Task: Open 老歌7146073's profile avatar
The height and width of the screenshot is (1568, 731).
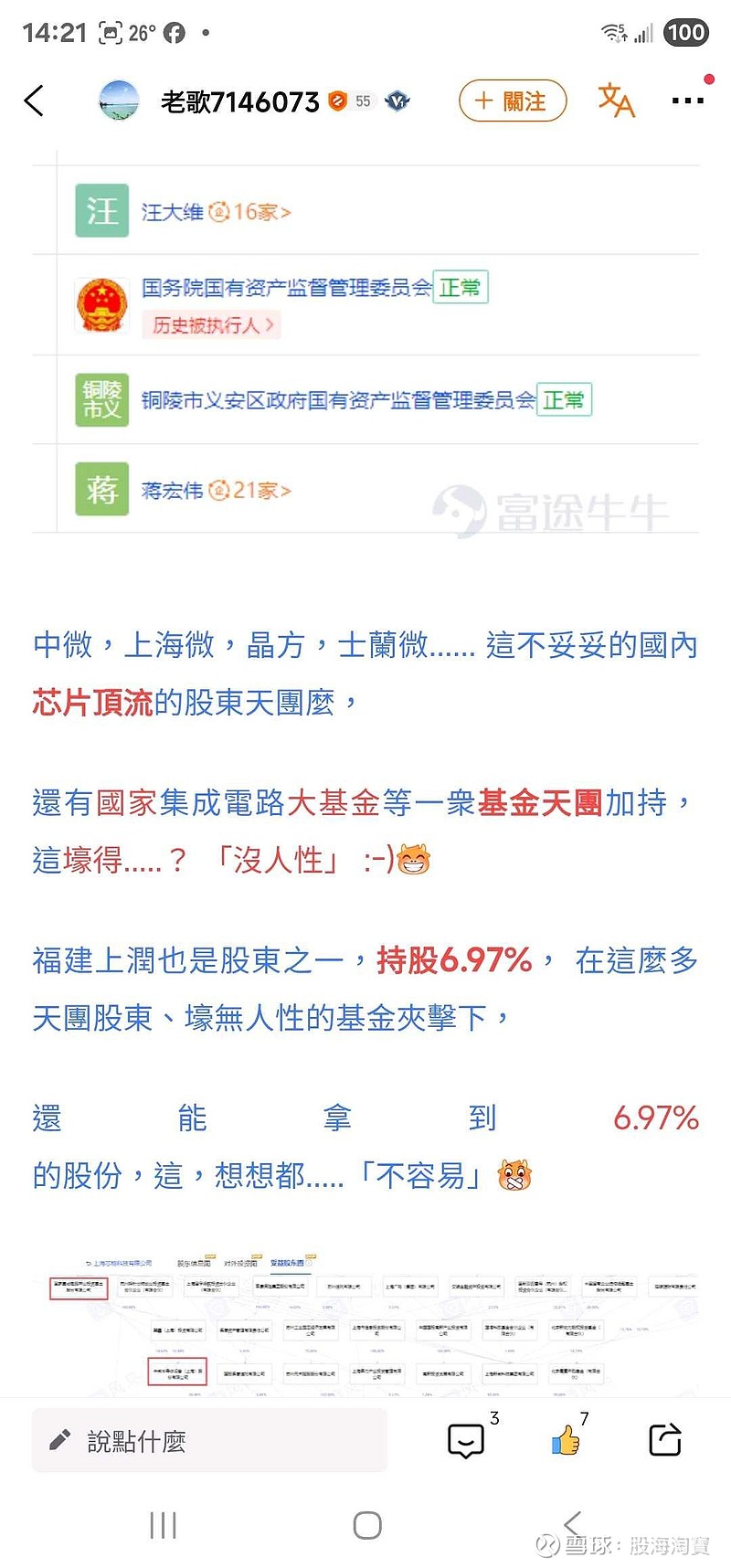Action: click(x=119, y=101)
